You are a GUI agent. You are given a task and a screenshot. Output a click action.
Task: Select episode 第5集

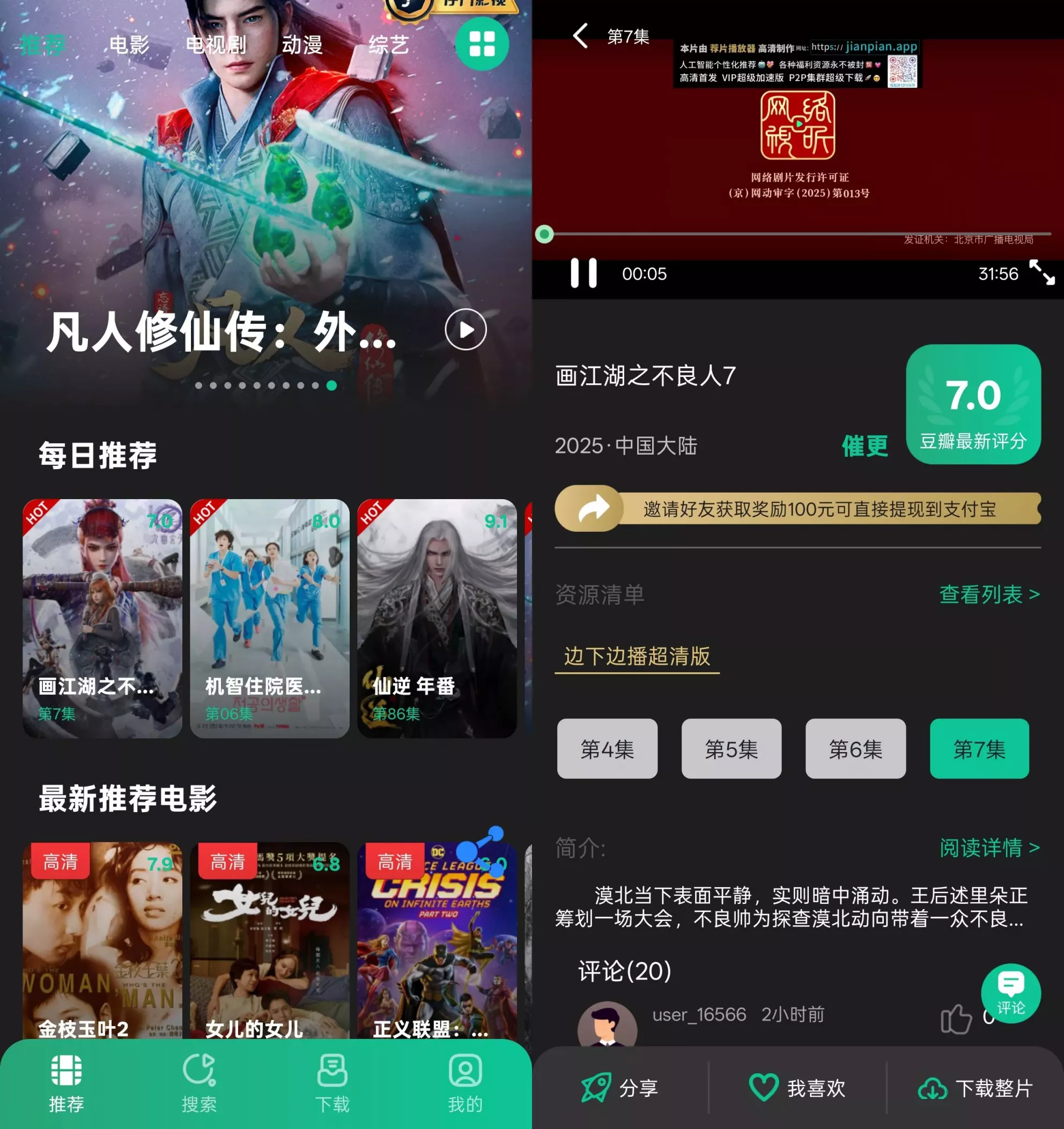click(x=731, y=749)
